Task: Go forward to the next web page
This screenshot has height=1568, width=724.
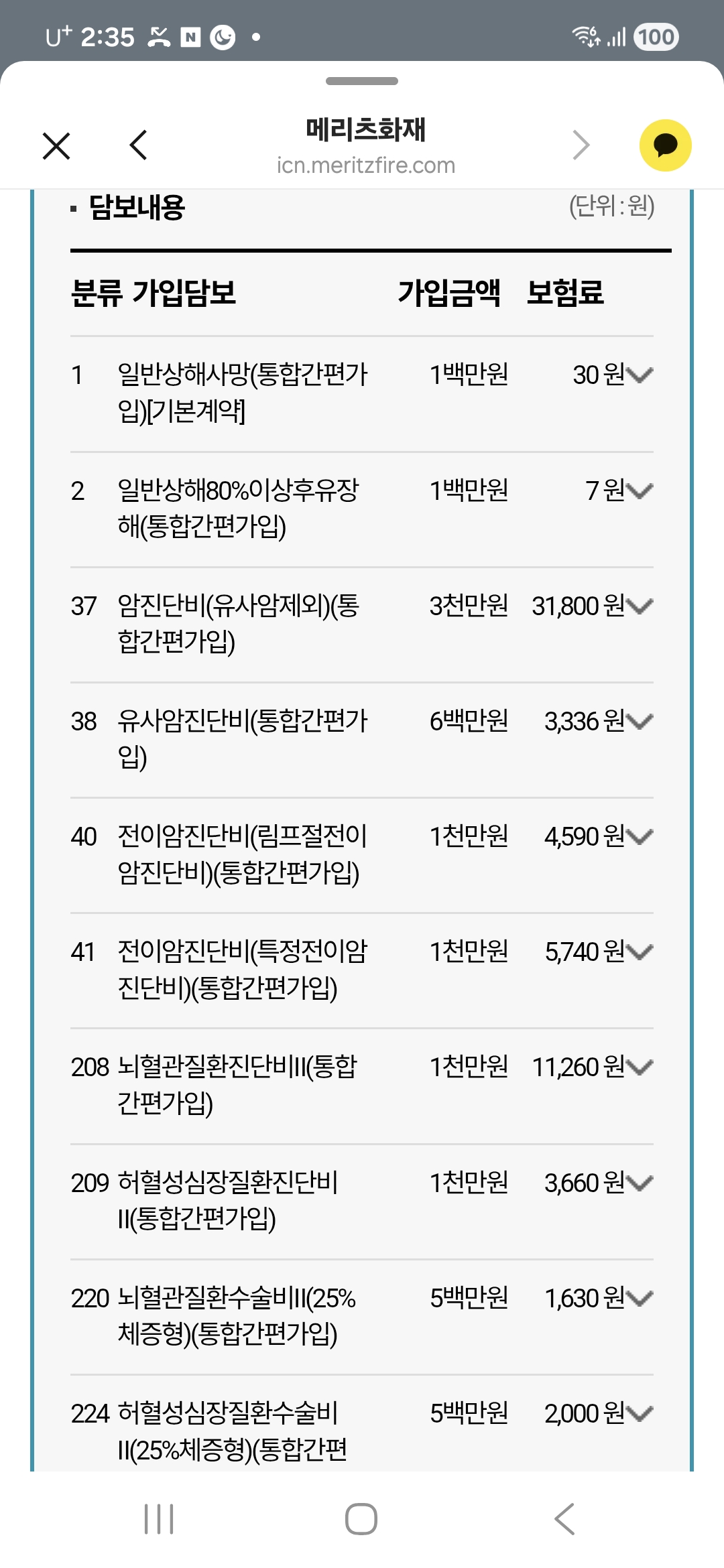Action: 581,145
